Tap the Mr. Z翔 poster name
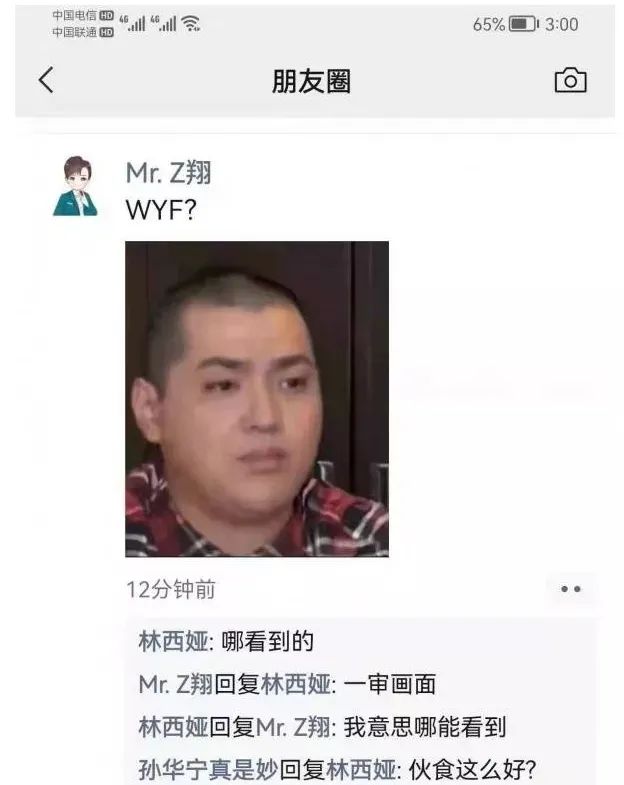 click(x=168, y=173)
